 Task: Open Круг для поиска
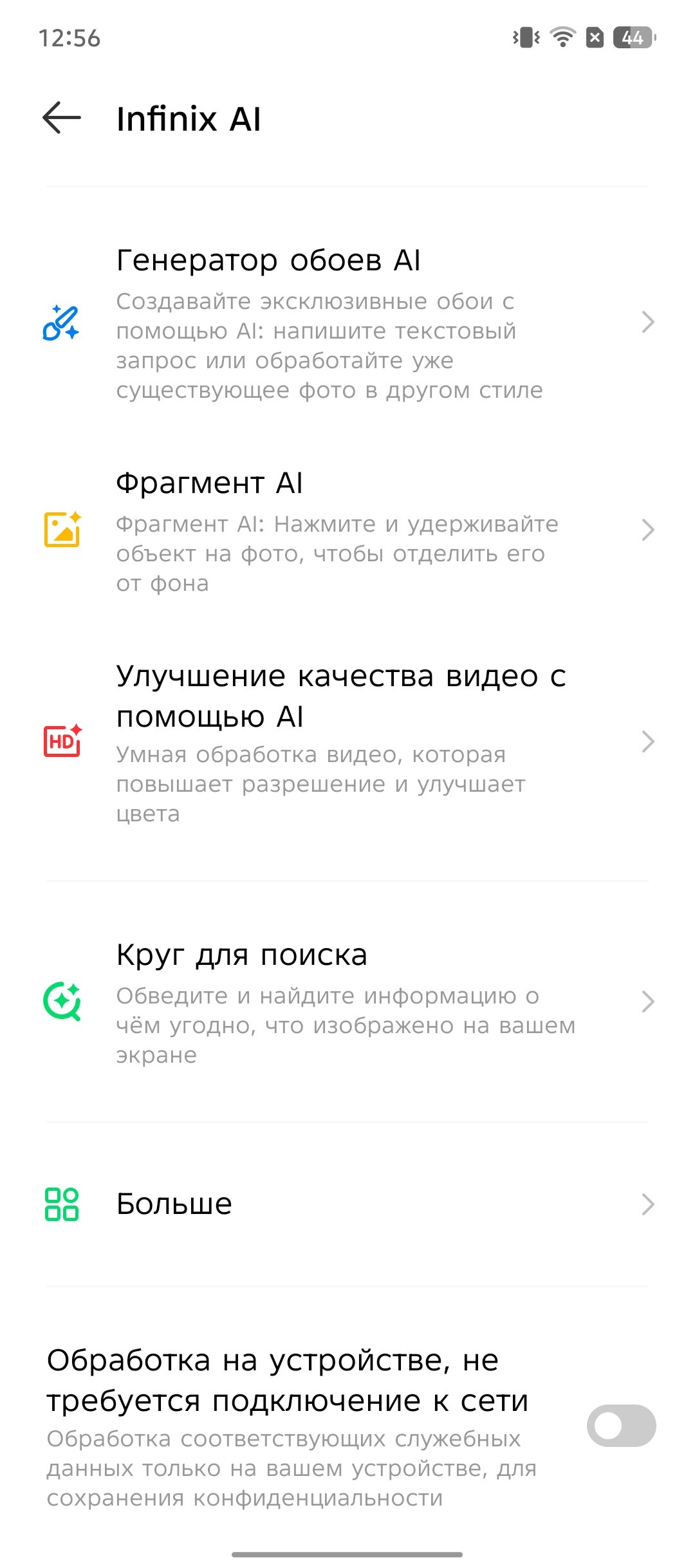pyautogui.click(x=347, y=1002)
